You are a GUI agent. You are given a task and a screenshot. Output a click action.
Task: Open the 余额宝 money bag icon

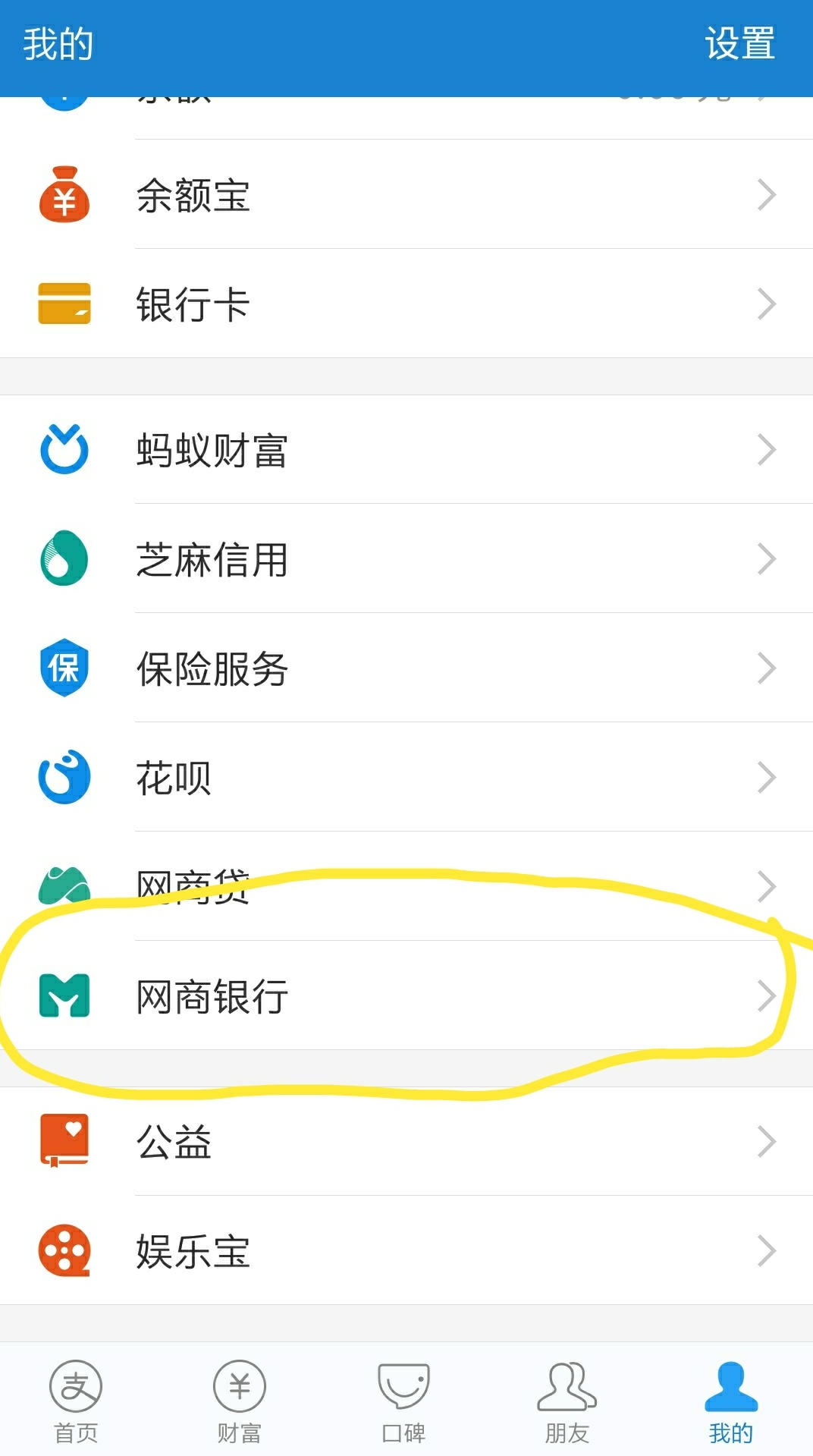[x=64, y=195]
